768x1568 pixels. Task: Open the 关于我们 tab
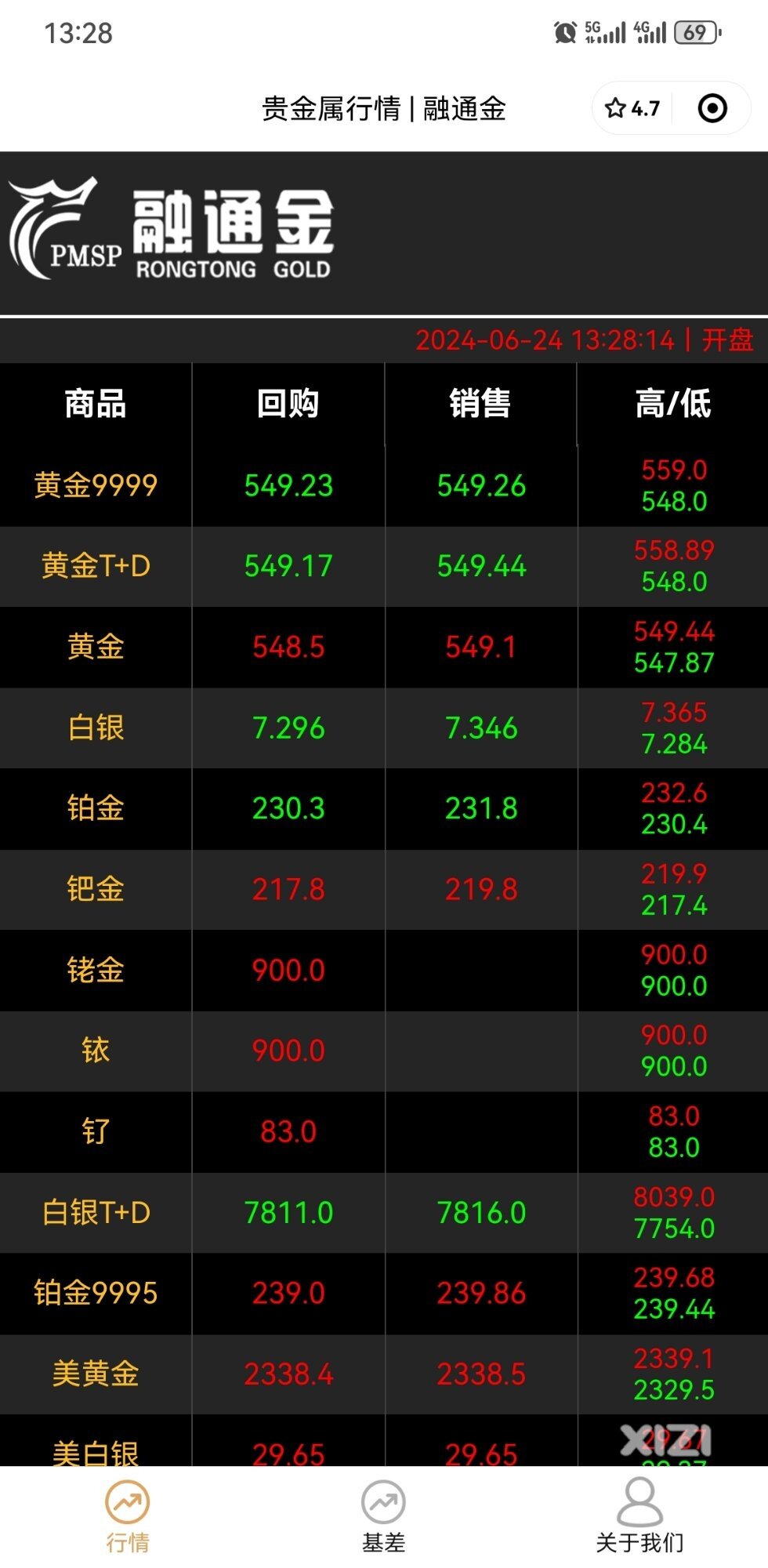639,1517
